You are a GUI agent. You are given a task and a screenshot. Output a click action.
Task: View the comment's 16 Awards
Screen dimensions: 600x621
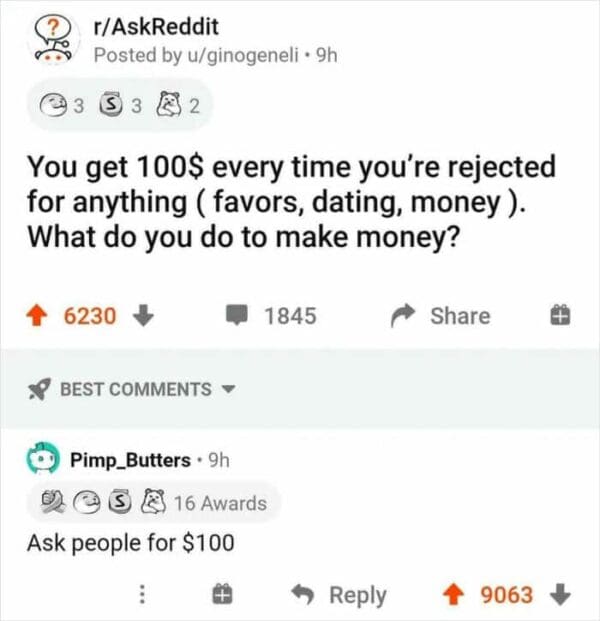click(x=152, y=502)
